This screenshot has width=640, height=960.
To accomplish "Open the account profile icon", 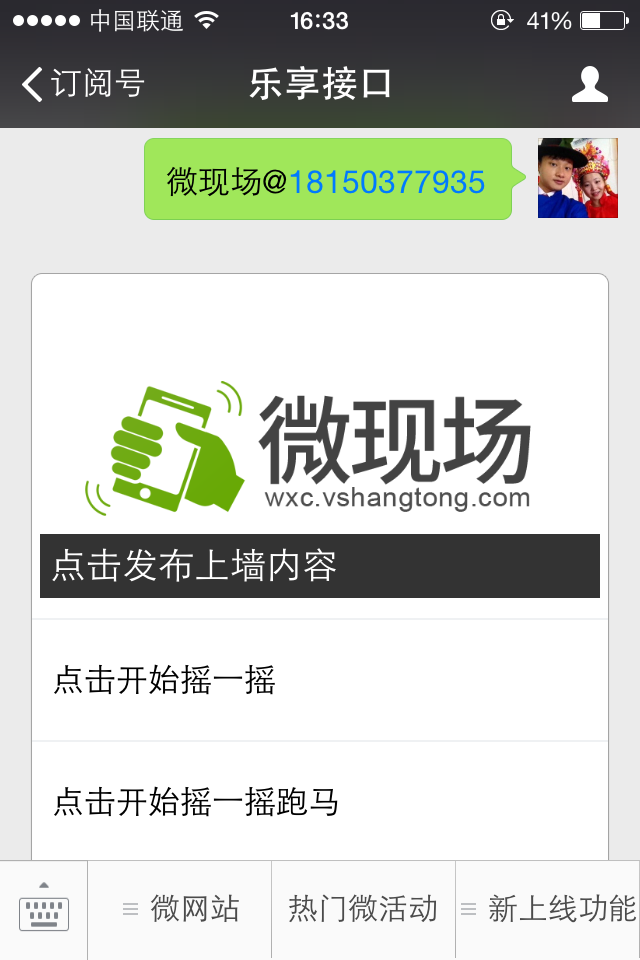I will pos(589,84).
